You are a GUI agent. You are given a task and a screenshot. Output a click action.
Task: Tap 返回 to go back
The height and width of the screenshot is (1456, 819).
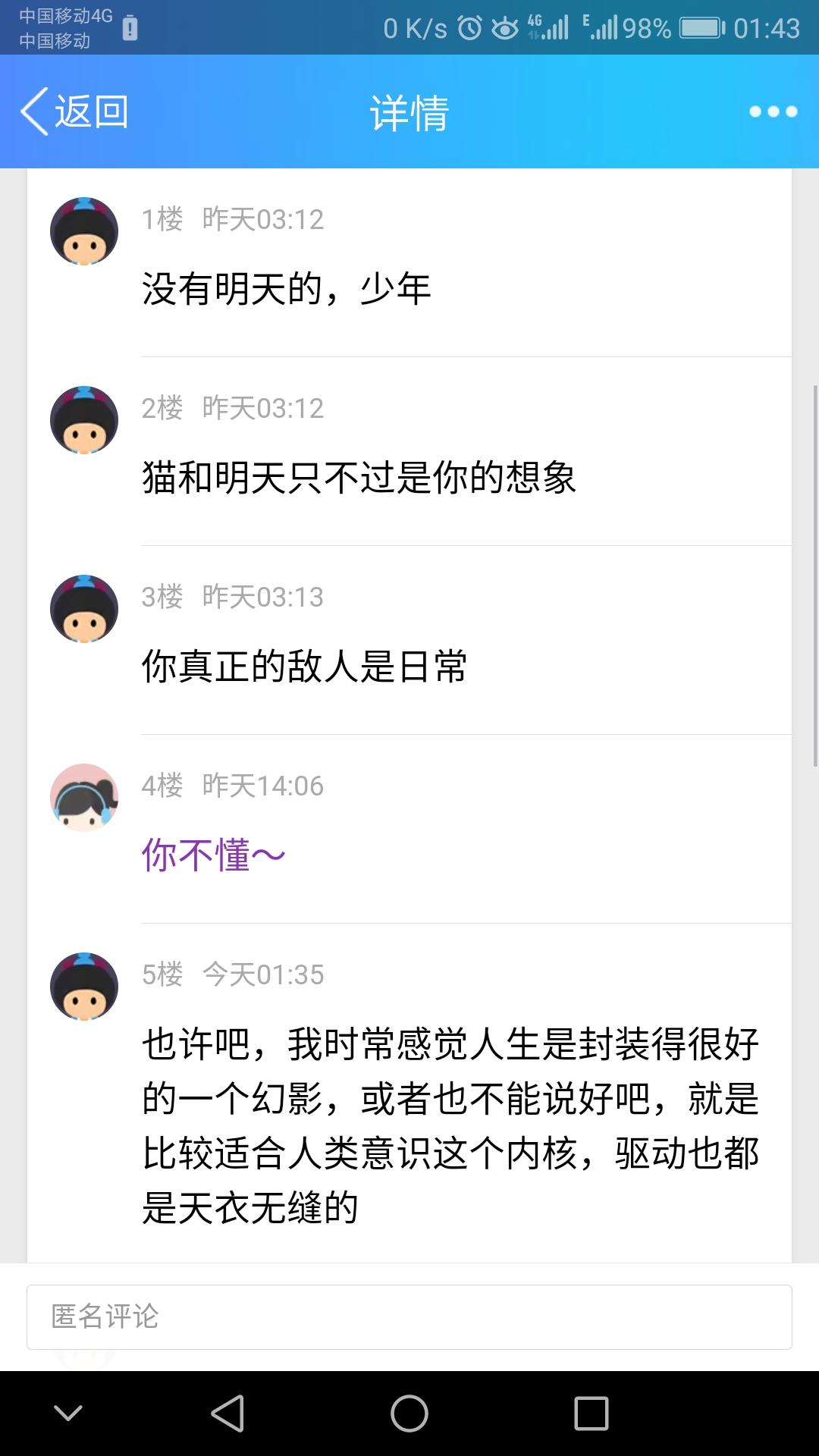[x=74, y=112]
